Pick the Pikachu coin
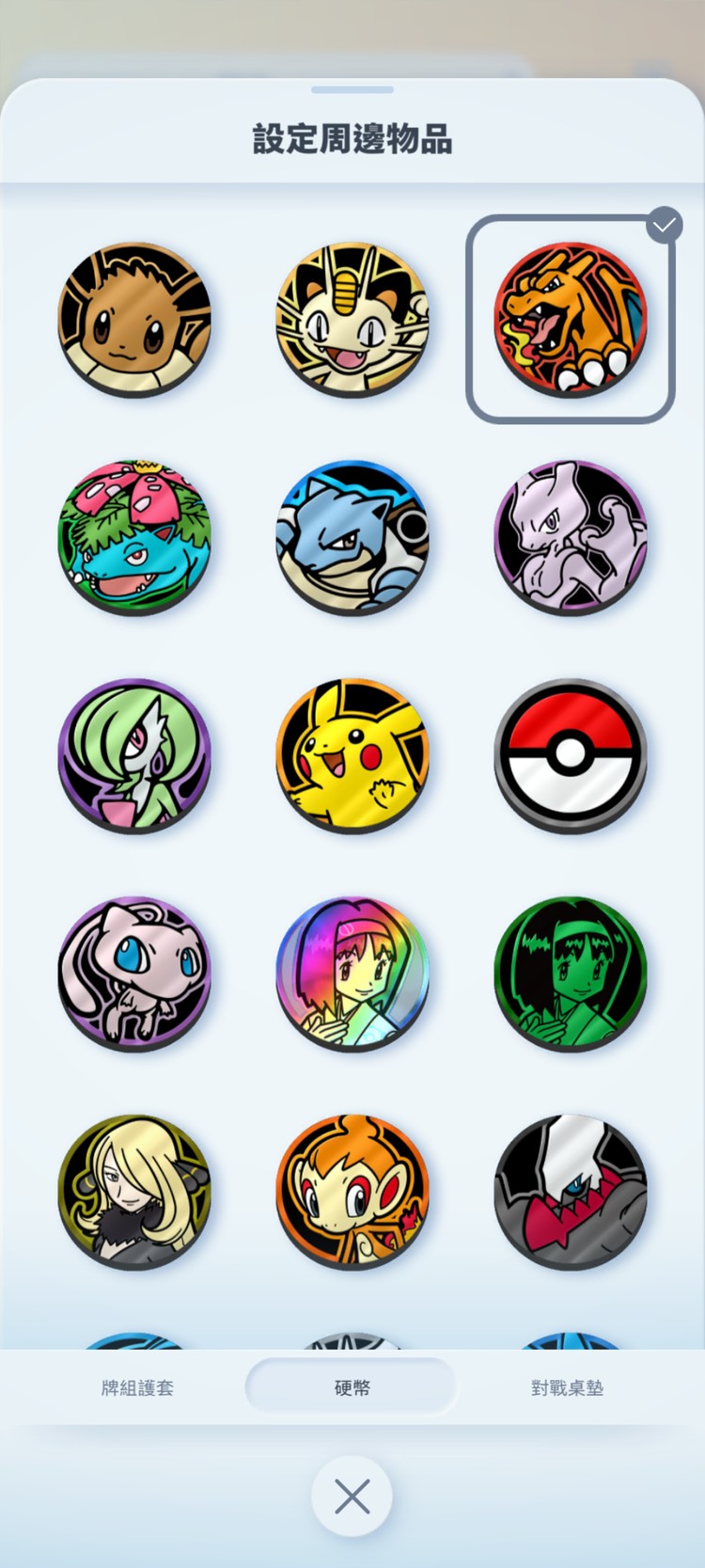Image resolution: width=705 pixels, height=1568 pixels. [x=352, y=755]
